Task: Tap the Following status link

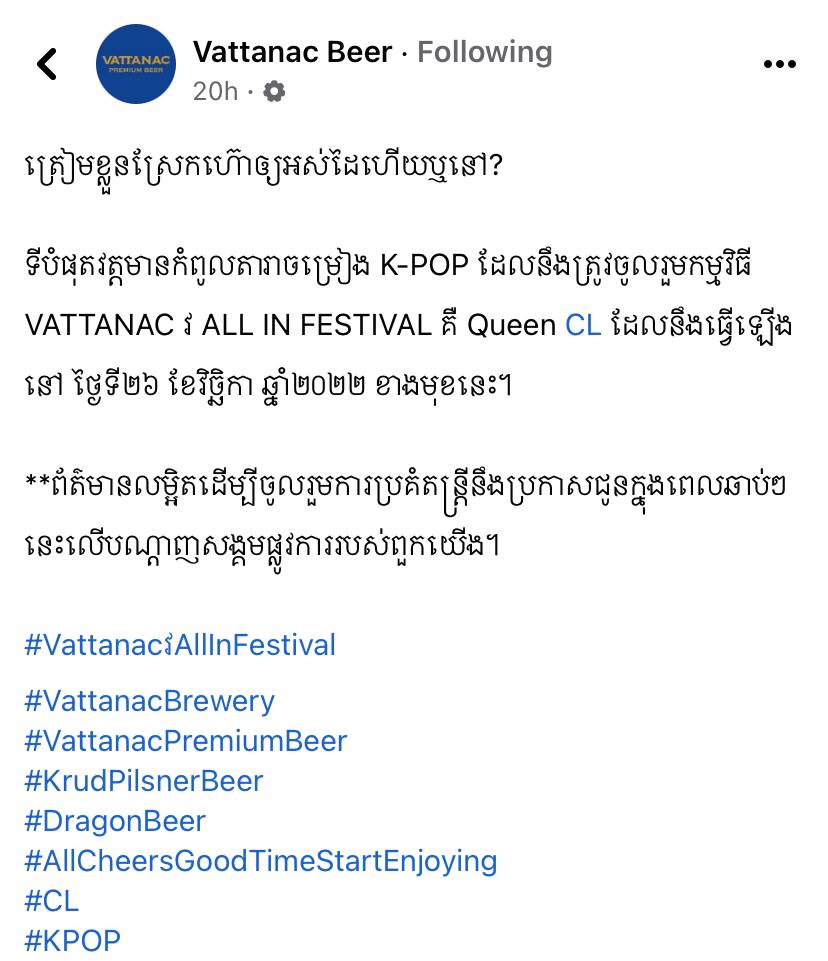Action: pyautogui.click(x=485, y=52)
